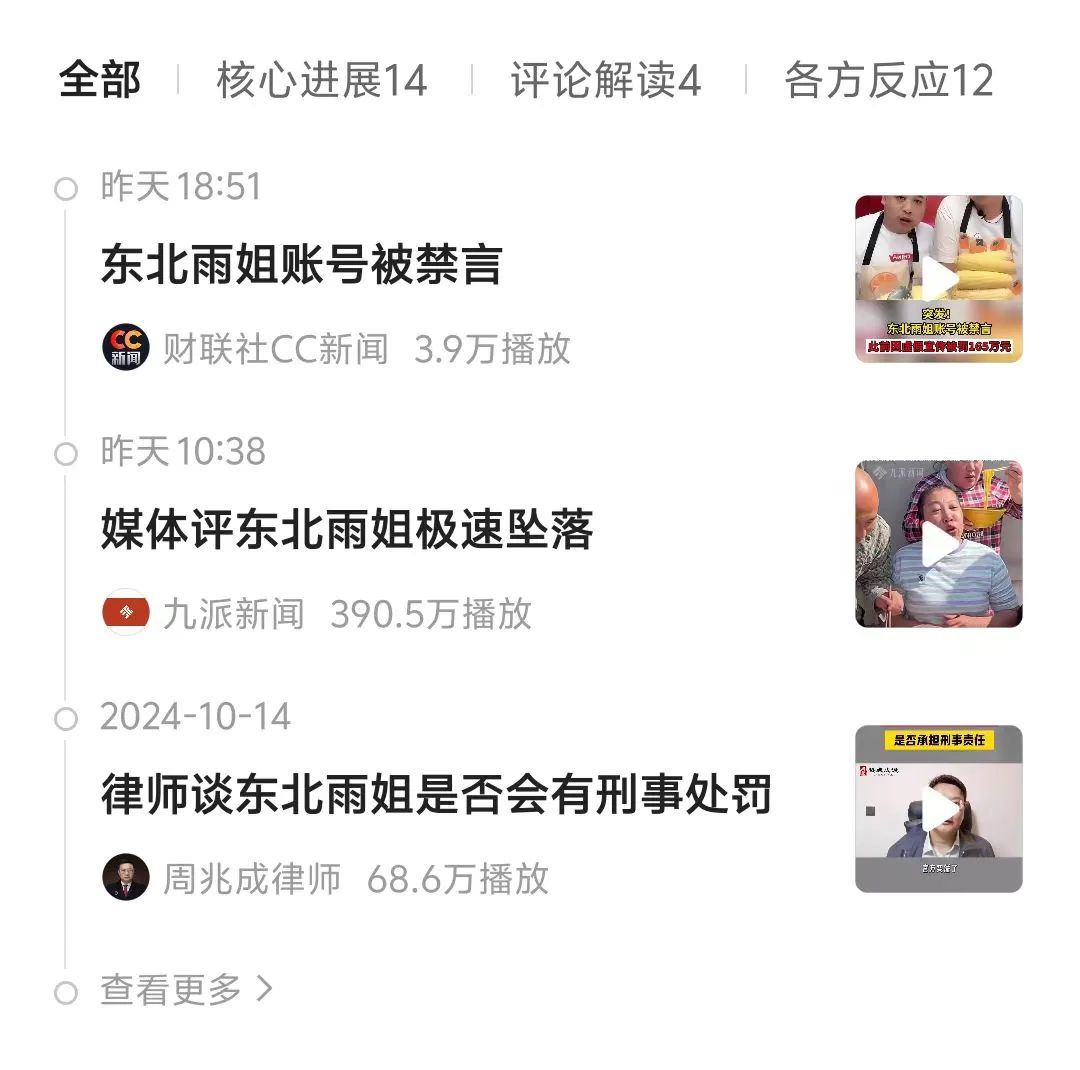Image resolution: width=1080 pixels, height=1070 pixels.
Task: Open the headline 律师谈东北雨姐是否会有刑事处罚
Action: [x=436, y=795]
